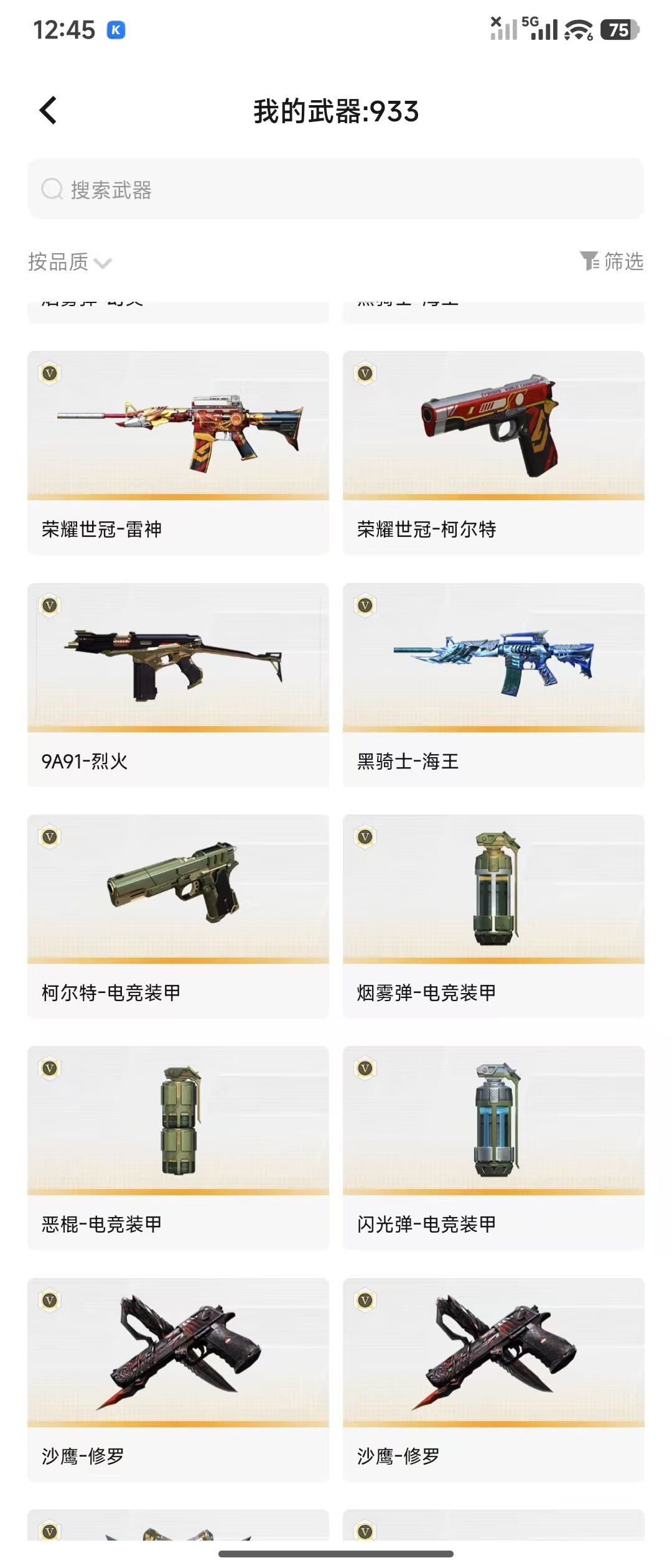The height and width of the screenshot is (1568, 672).
Task: Open the 荣耀世冠-雷神 weapon card
Action: click(178, 451)
